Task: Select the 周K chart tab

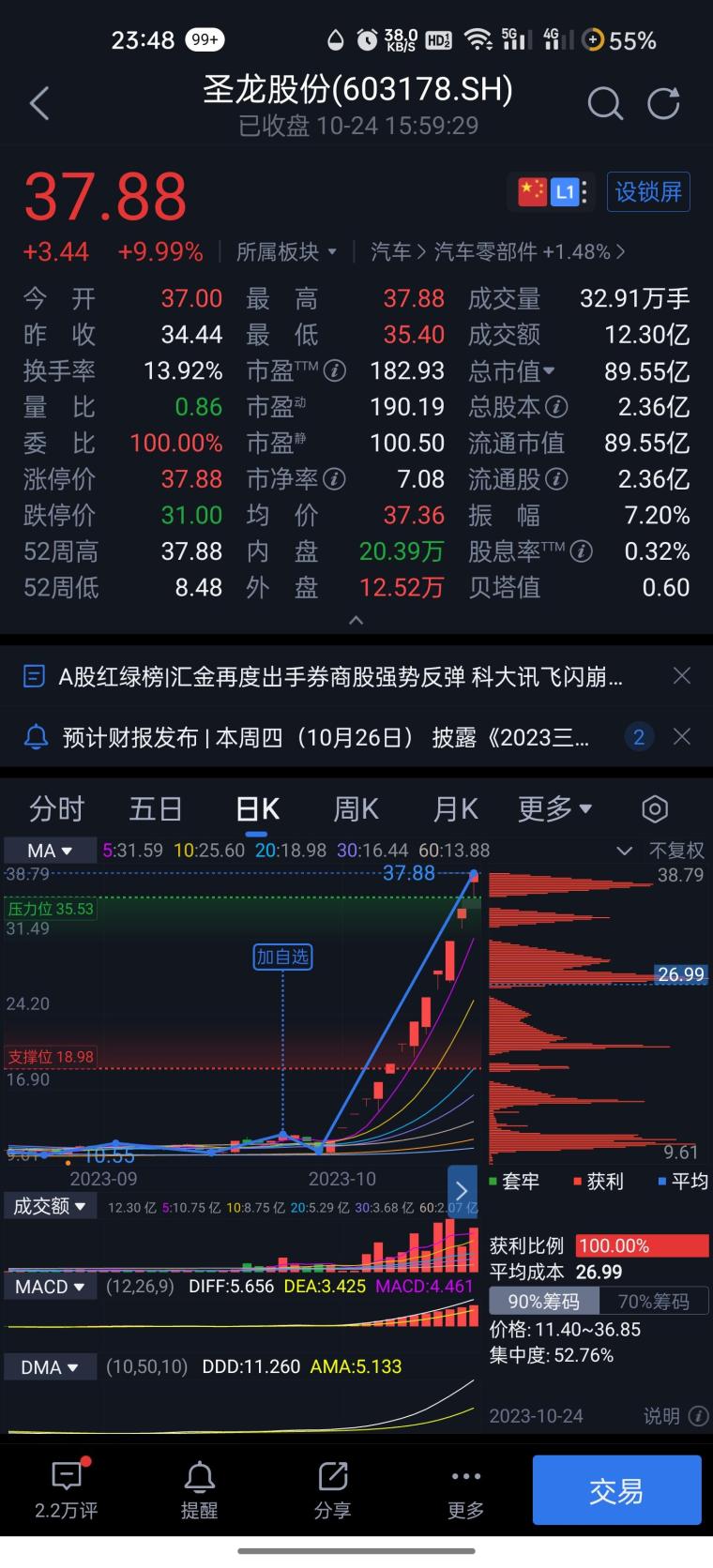Action: [356, 809]
